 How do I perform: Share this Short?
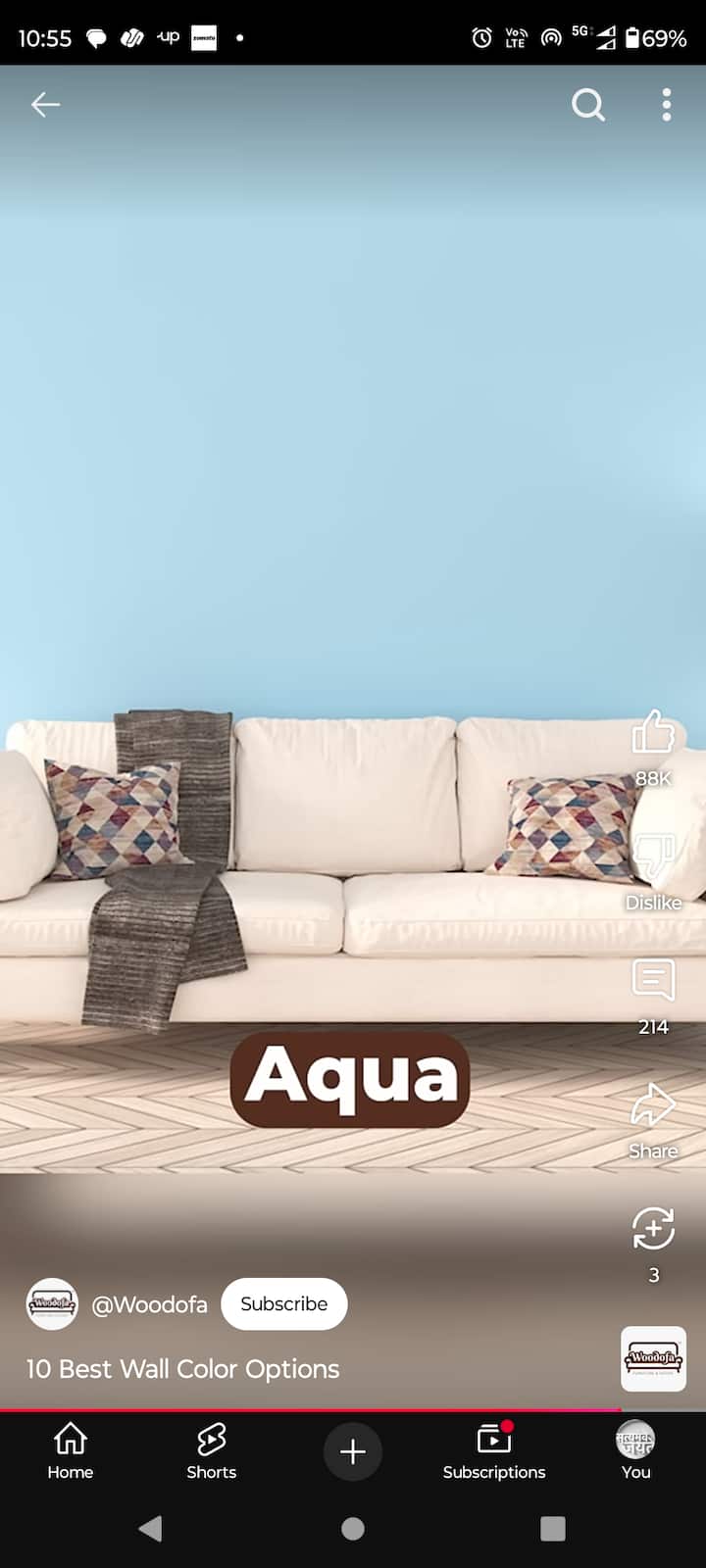coord(653,1106)
